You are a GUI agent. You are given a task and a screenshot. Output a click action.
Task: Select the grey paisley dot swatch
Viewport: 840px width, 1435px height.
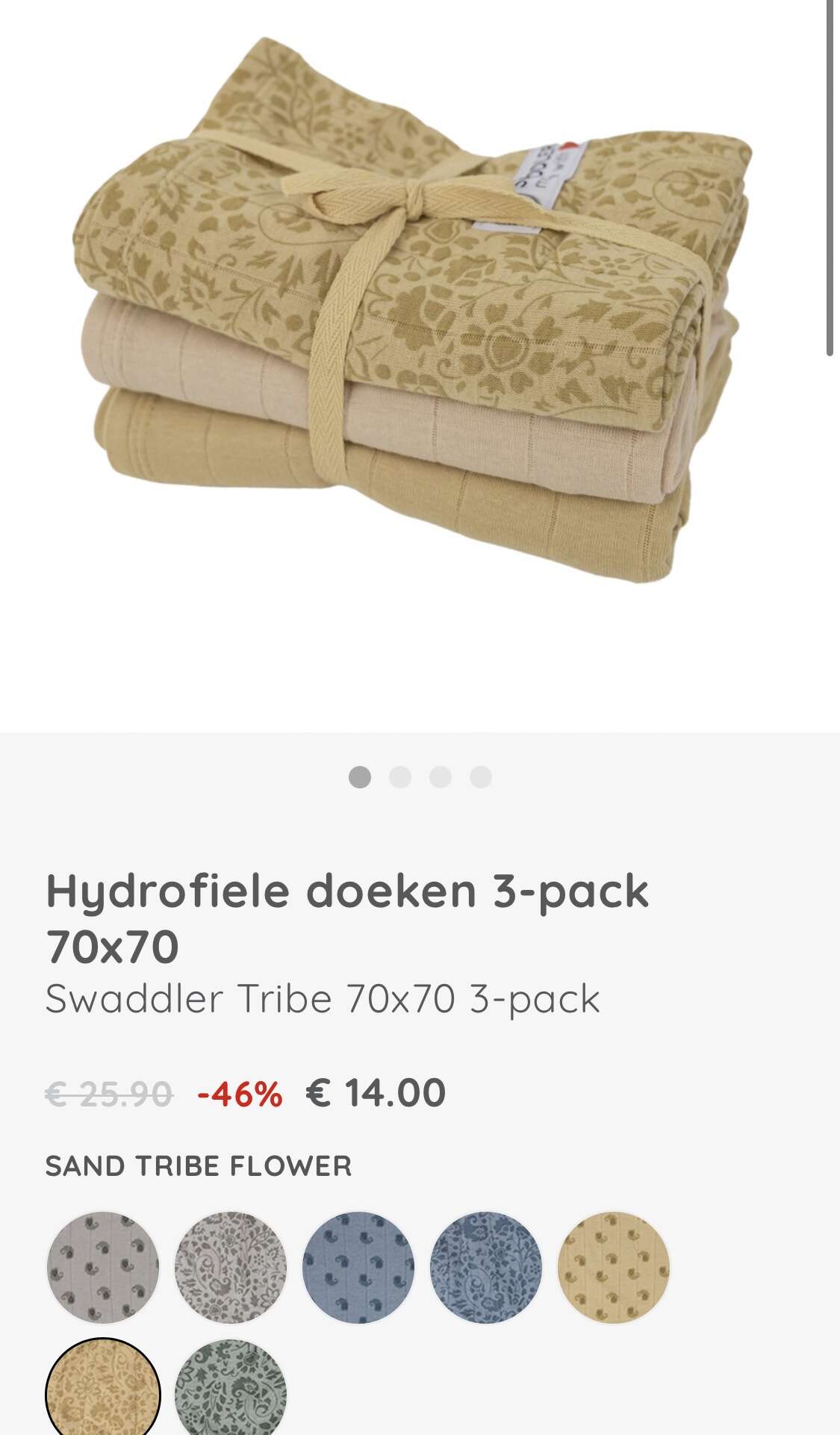click(103, 1268)
